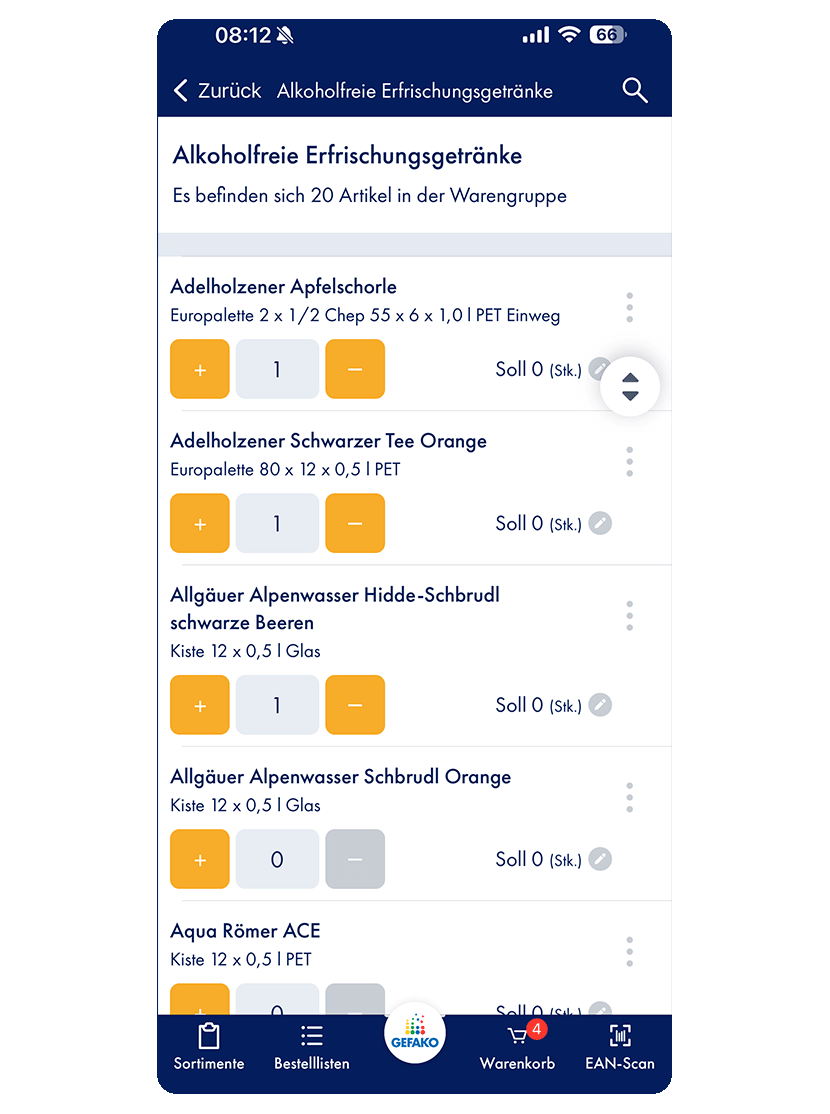Remove one Adelholzener Schwarzer Tee Orange
Viewport: 830px width, 1114px height.
pyautogui.click(x=355, y=524)
